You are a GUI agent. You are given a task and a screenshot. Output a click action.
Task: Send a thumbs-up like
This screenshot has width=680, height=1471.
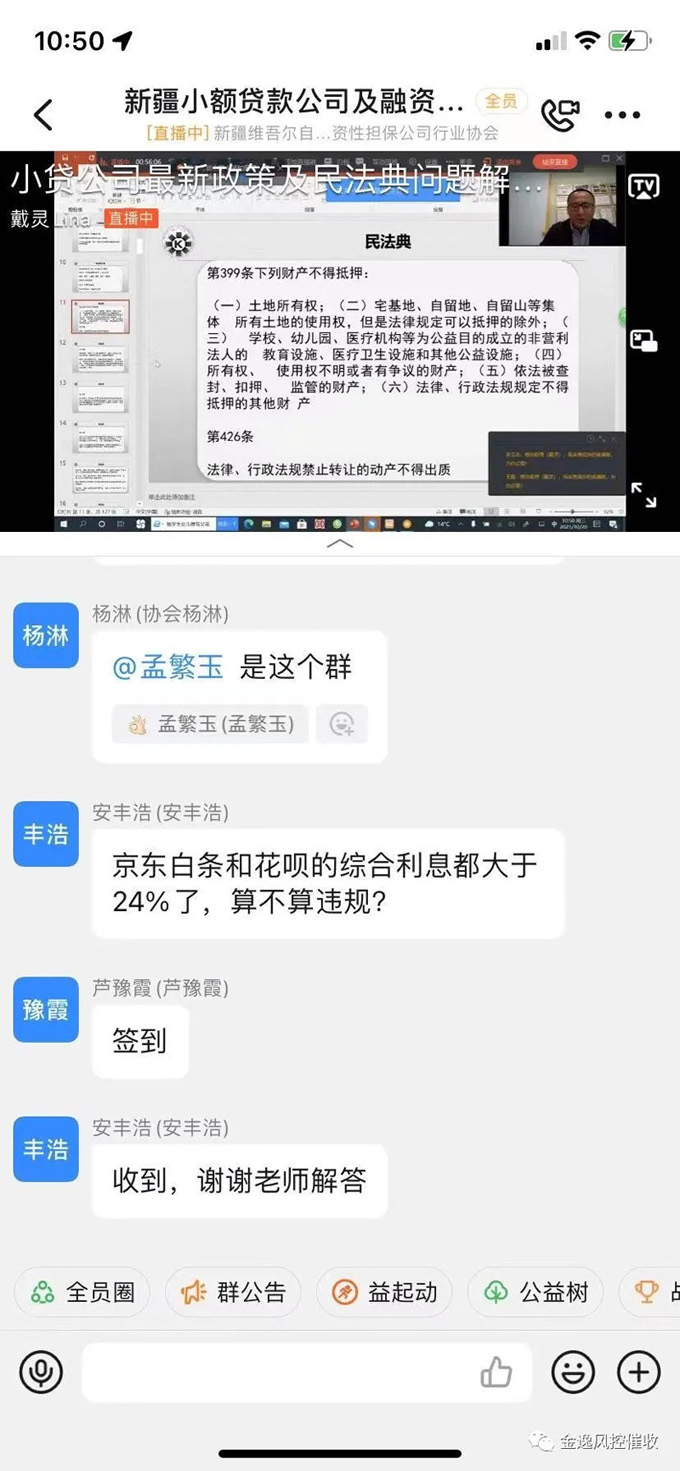click(496, 1373)
